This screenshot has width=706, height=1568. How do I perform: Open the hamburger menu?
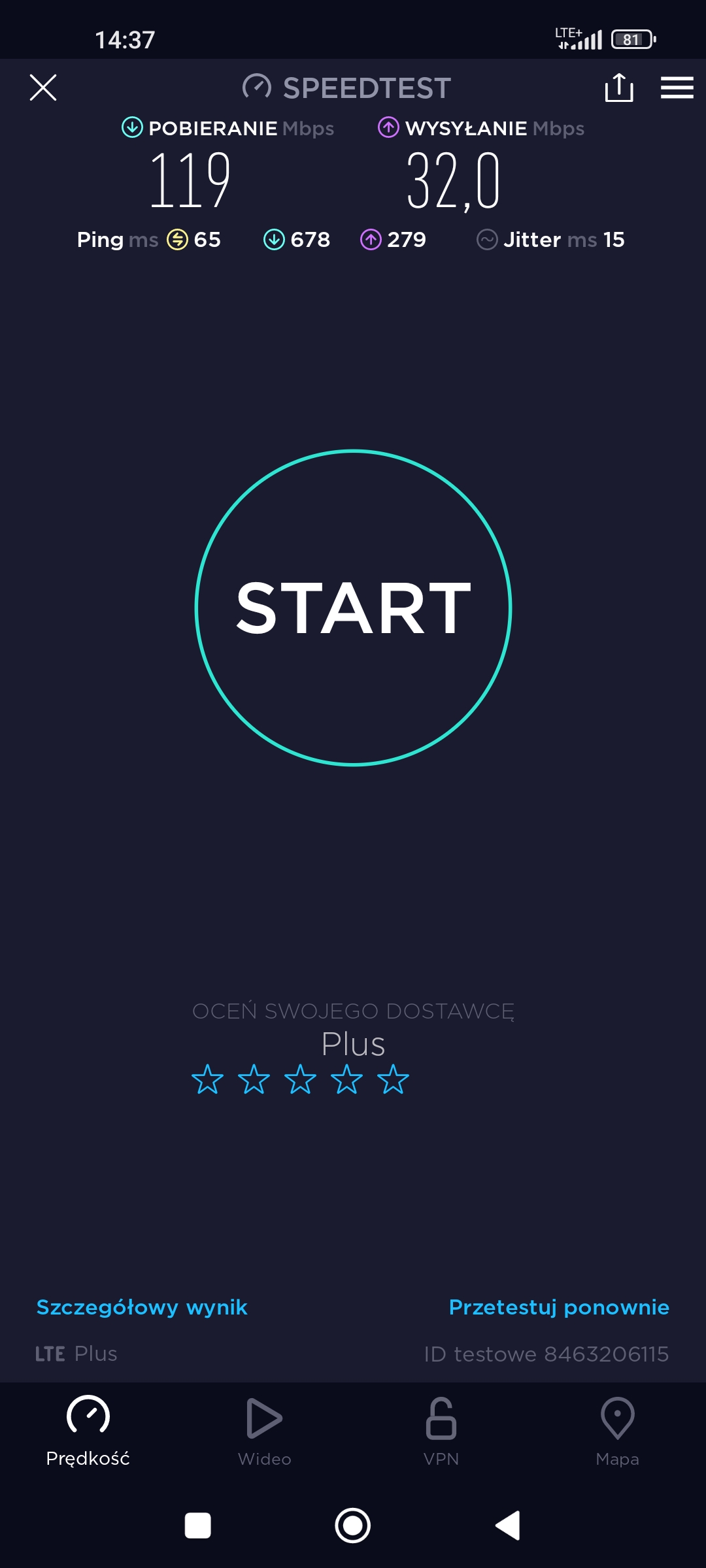click(677, 88)
